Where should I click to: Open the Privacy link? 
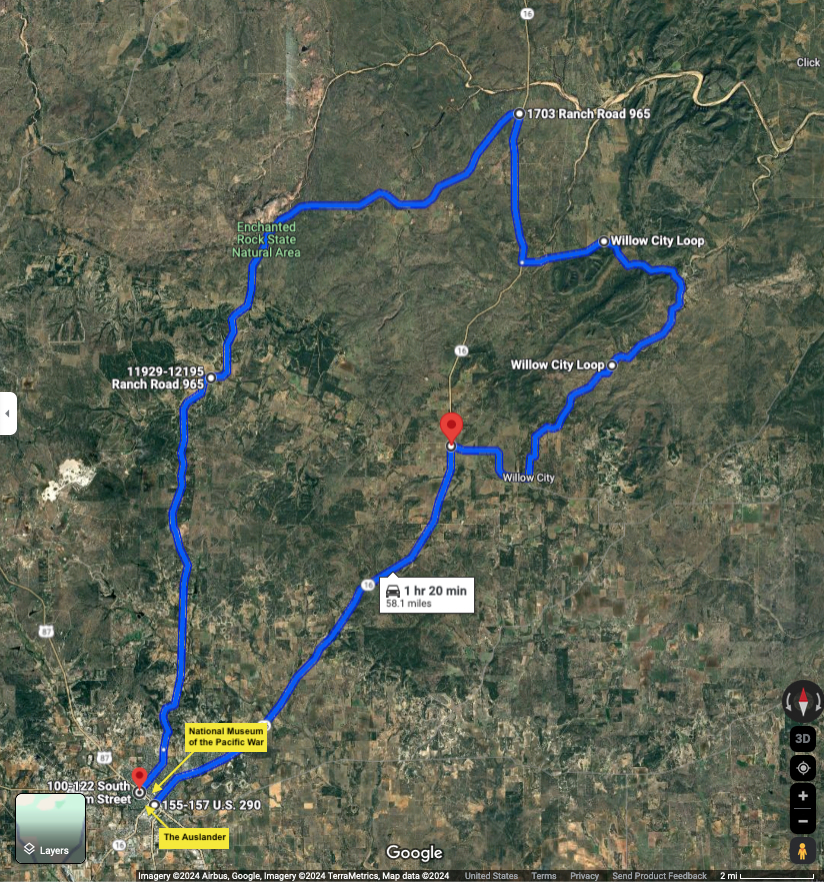[584, 876]
